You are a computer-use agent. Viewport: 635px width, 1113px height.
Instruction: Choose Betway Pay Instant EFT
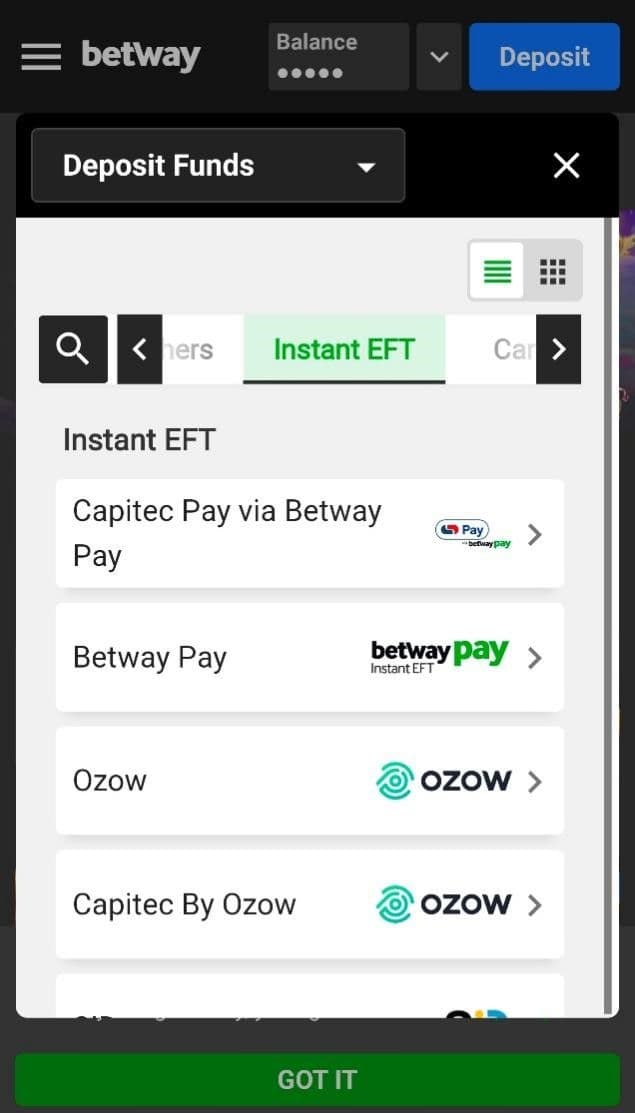(x=309, y=657)
